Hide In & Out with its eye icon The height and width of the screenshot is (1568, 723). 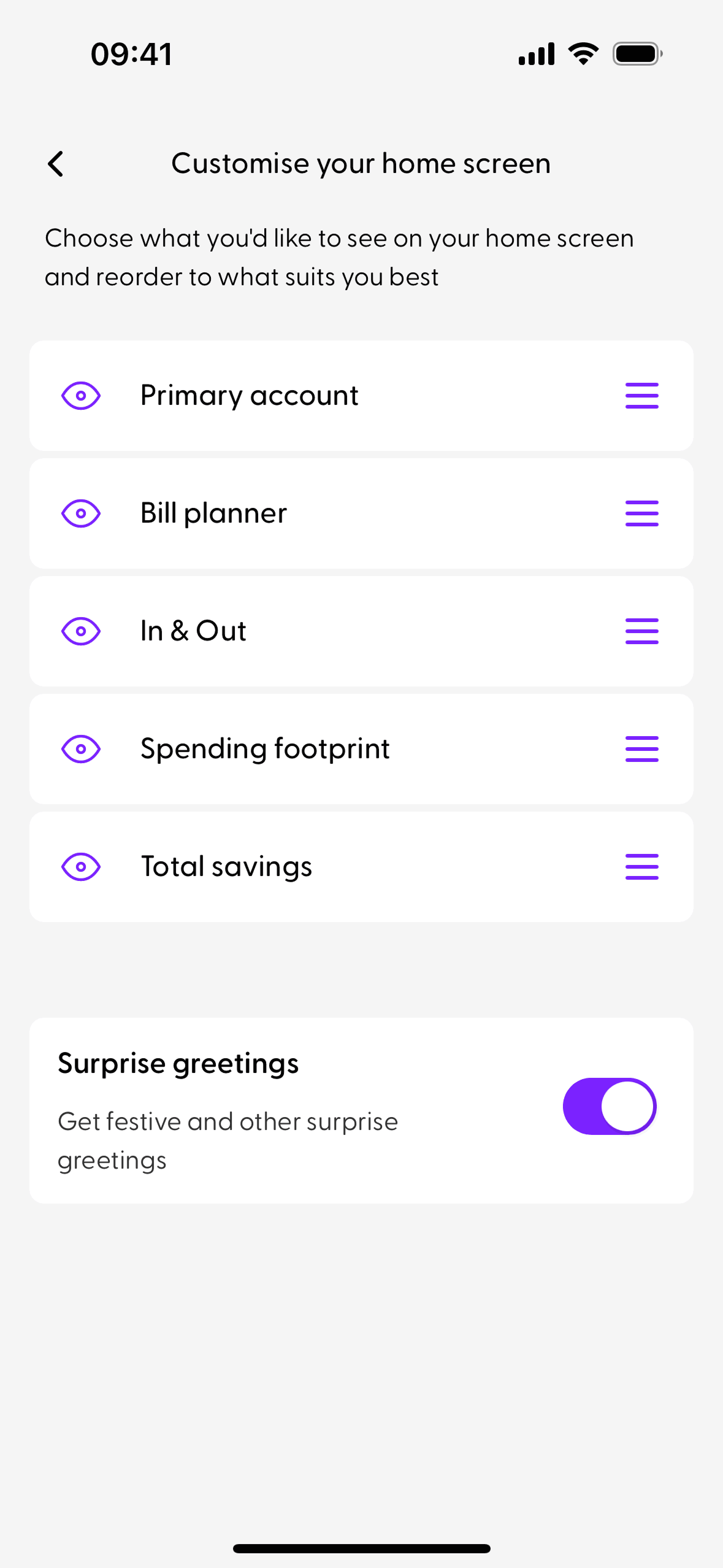81,631
